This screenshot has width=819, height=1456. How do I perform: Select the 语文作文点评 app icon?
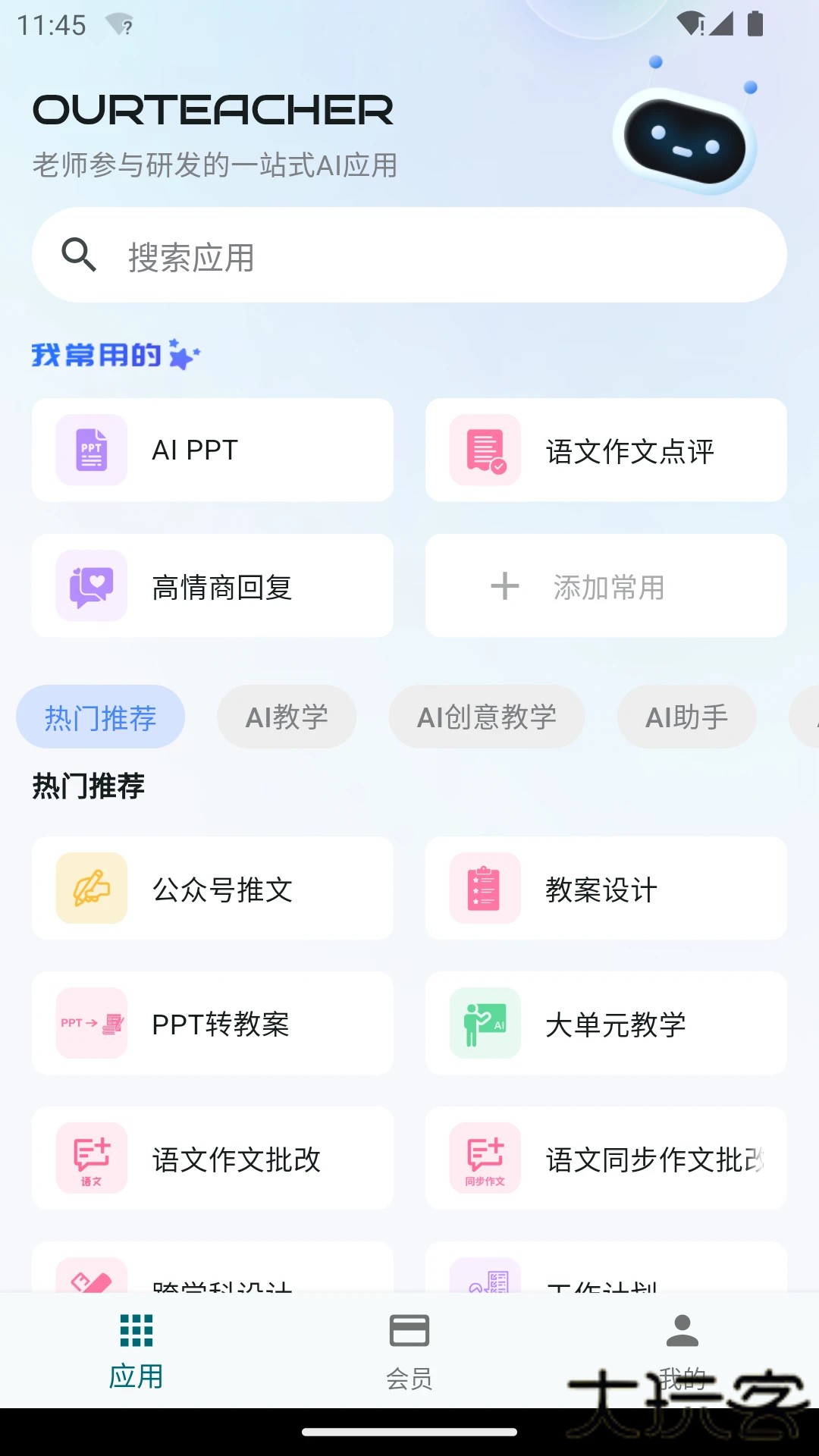[x=486, y=450]
